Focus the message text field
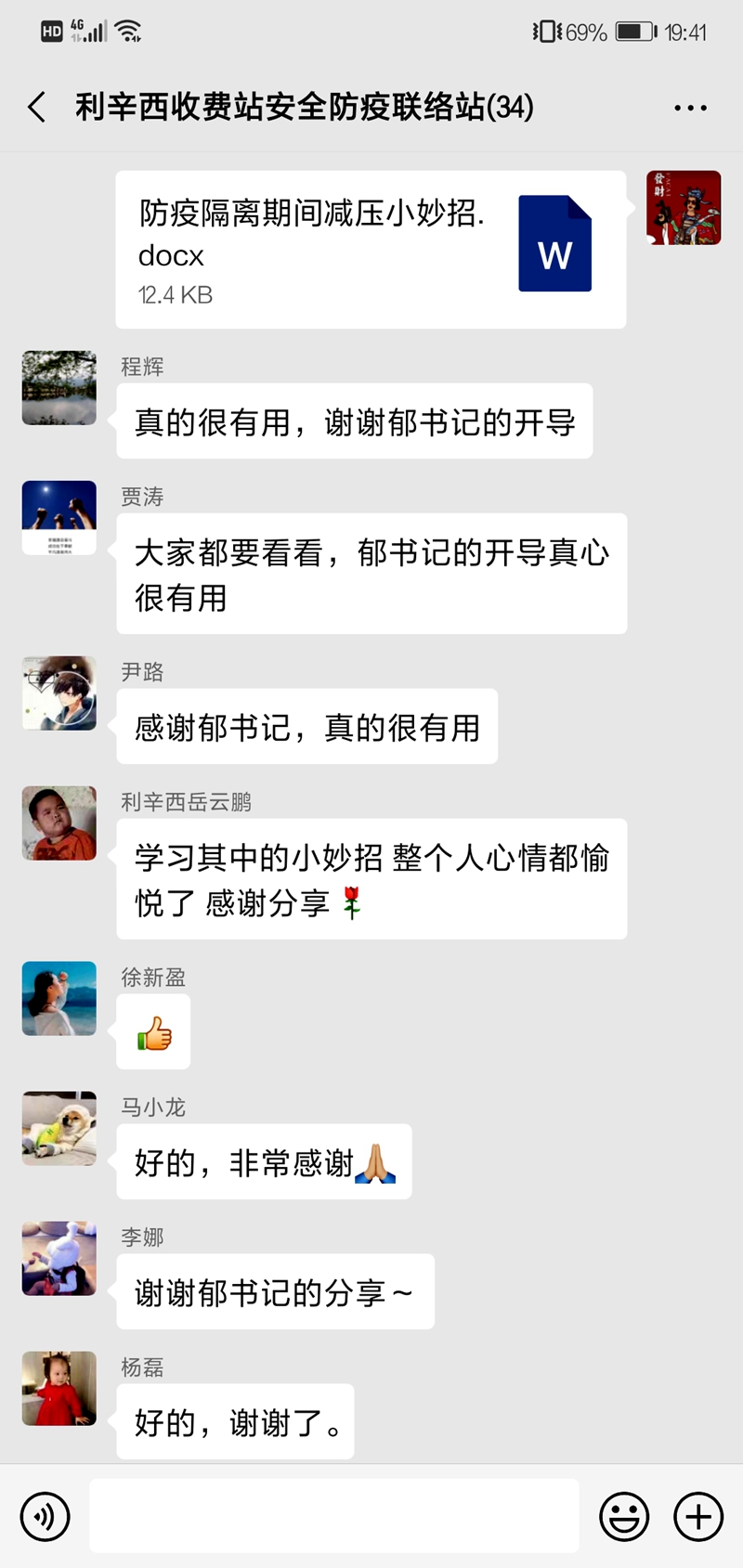743x1568 pixels. point(334,1516)
